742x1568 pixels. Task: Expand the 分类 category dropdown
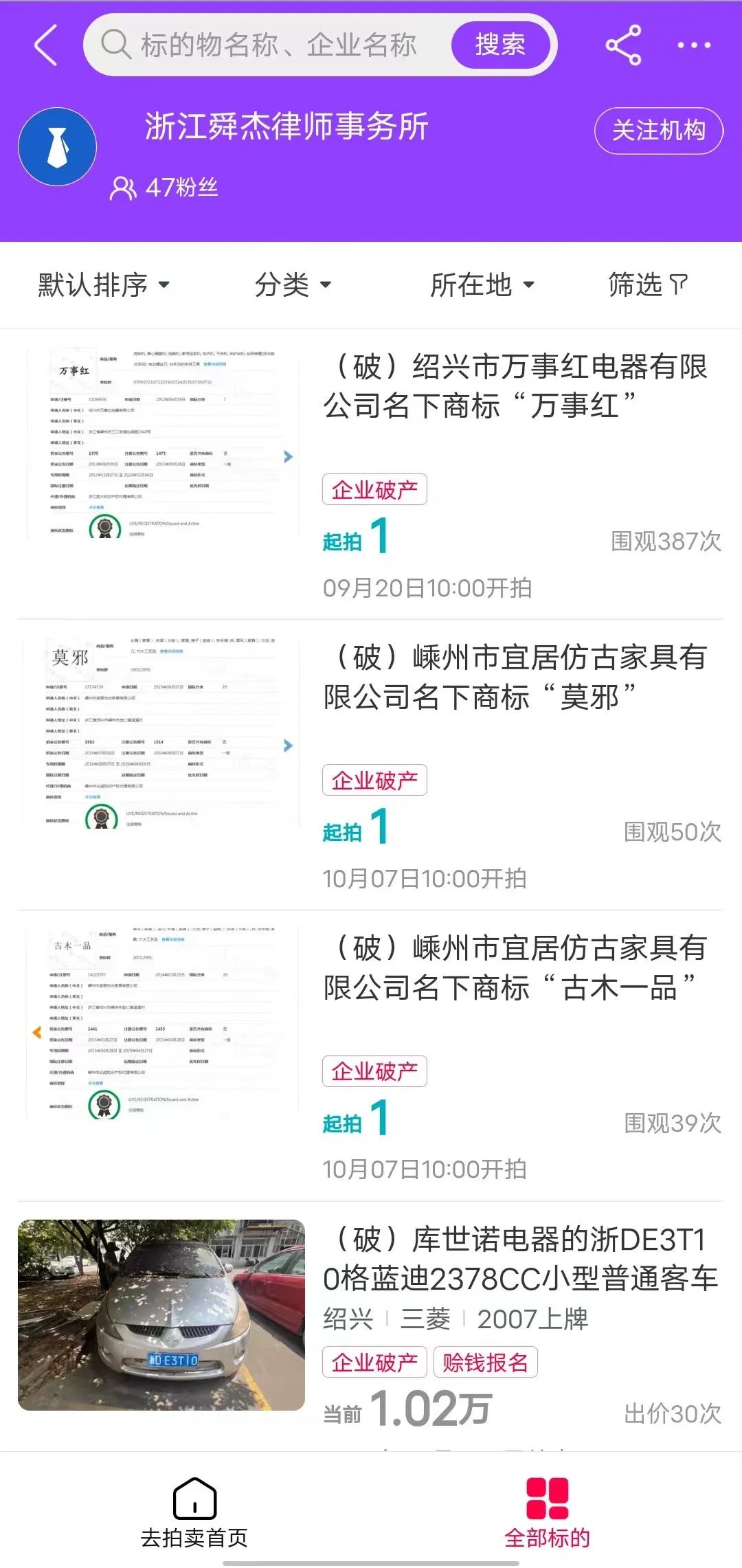coord(293,284)
